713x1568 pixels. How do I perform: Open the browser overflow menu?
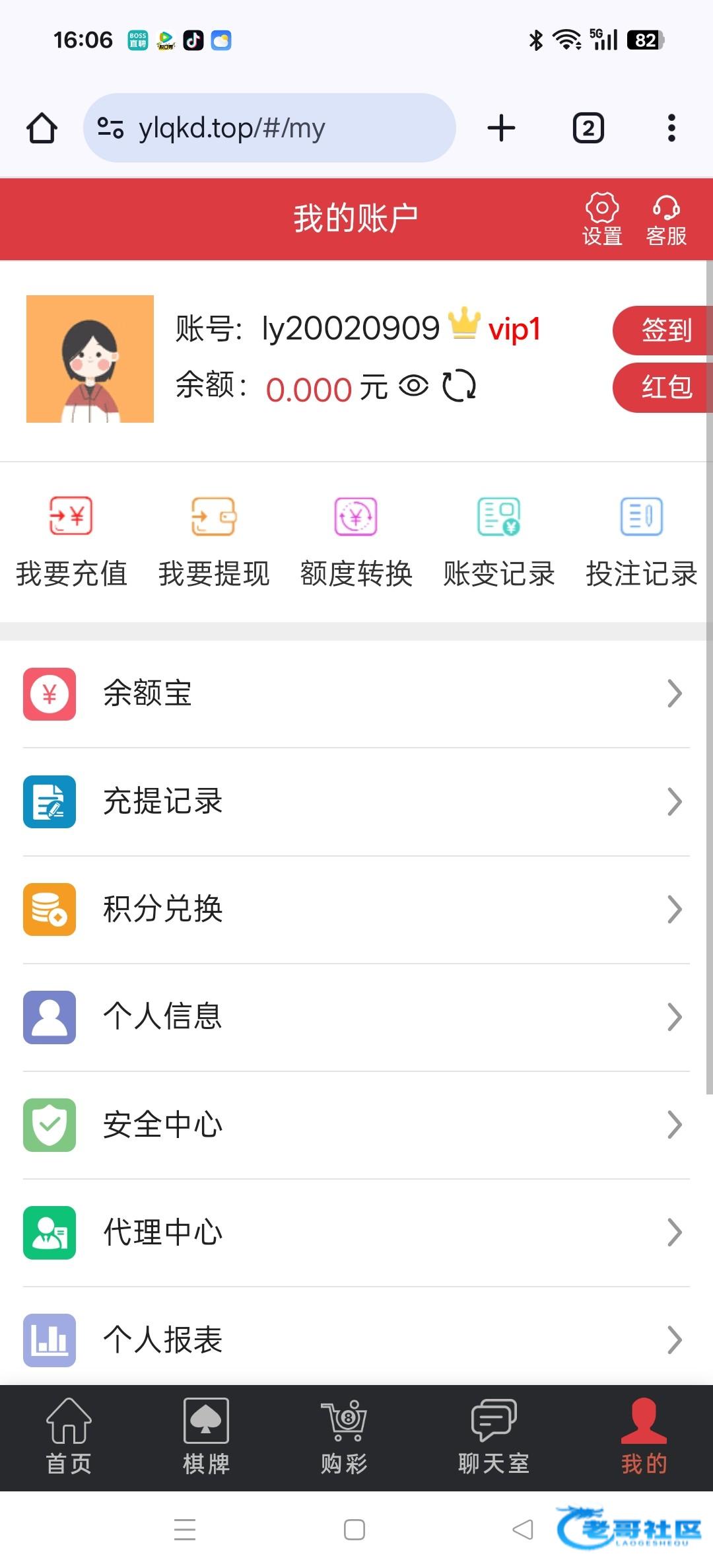click(671, 128)
